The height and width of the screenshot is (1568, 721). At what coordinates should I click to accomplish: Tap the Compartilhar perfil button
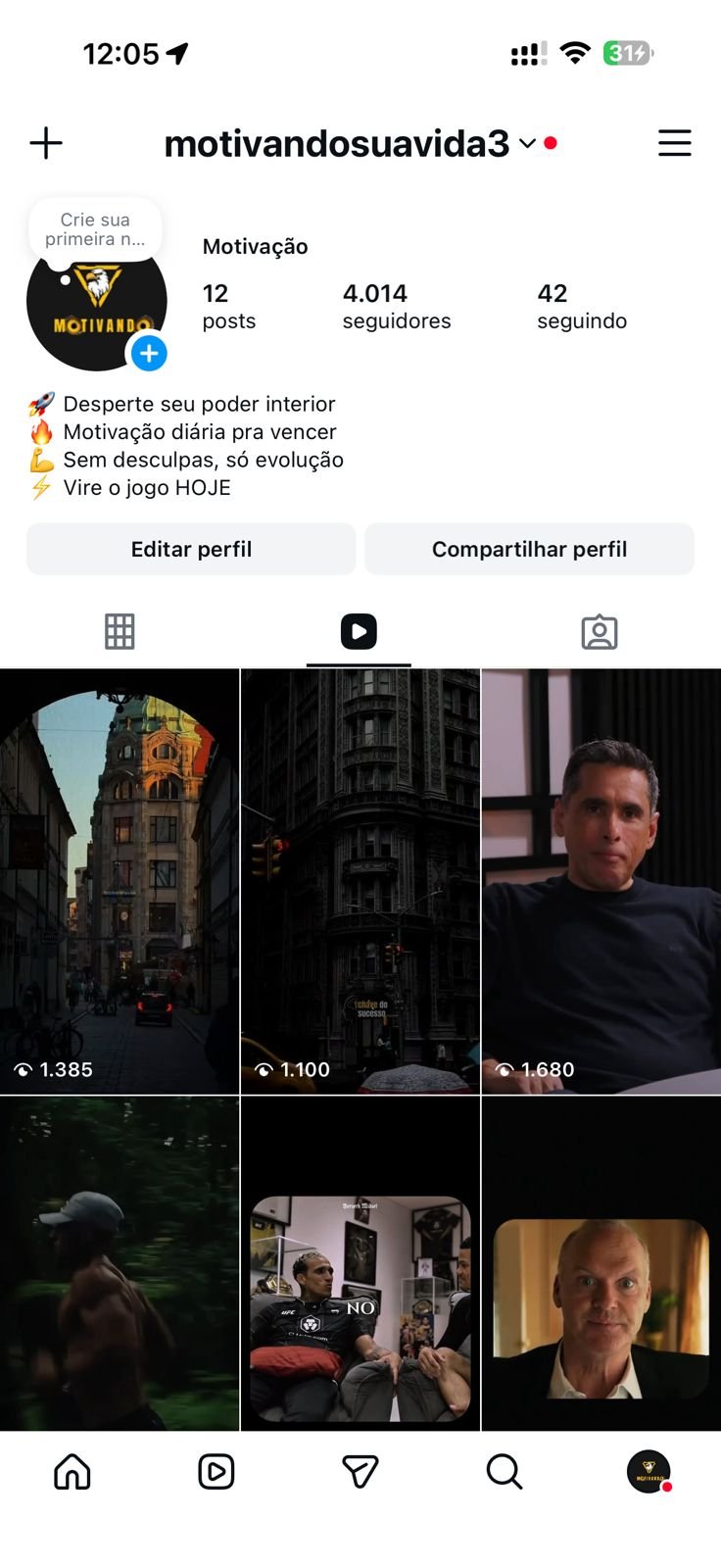[x=529, y=549]
